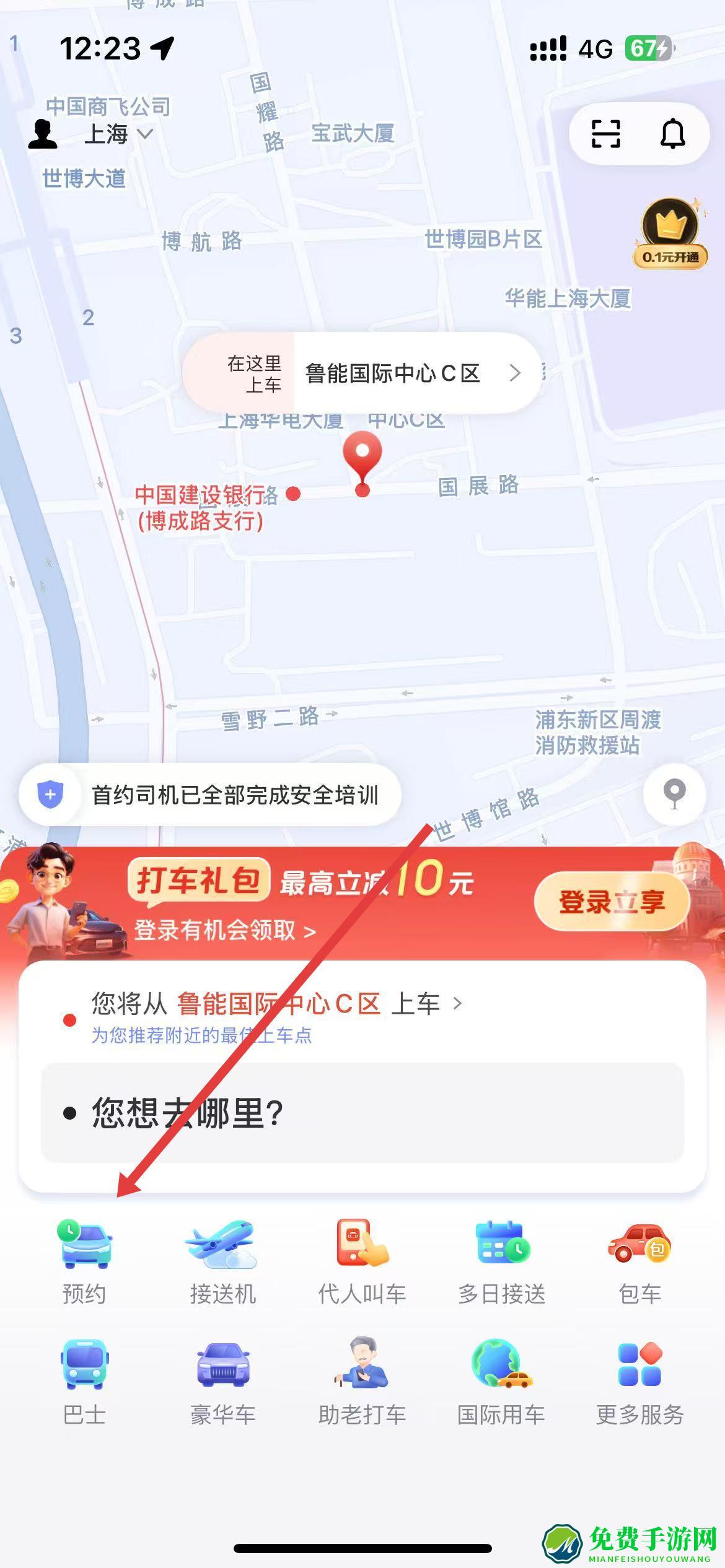Open the 首约司机已全部完成安全培训 safety notice

(x=211, y=795)
